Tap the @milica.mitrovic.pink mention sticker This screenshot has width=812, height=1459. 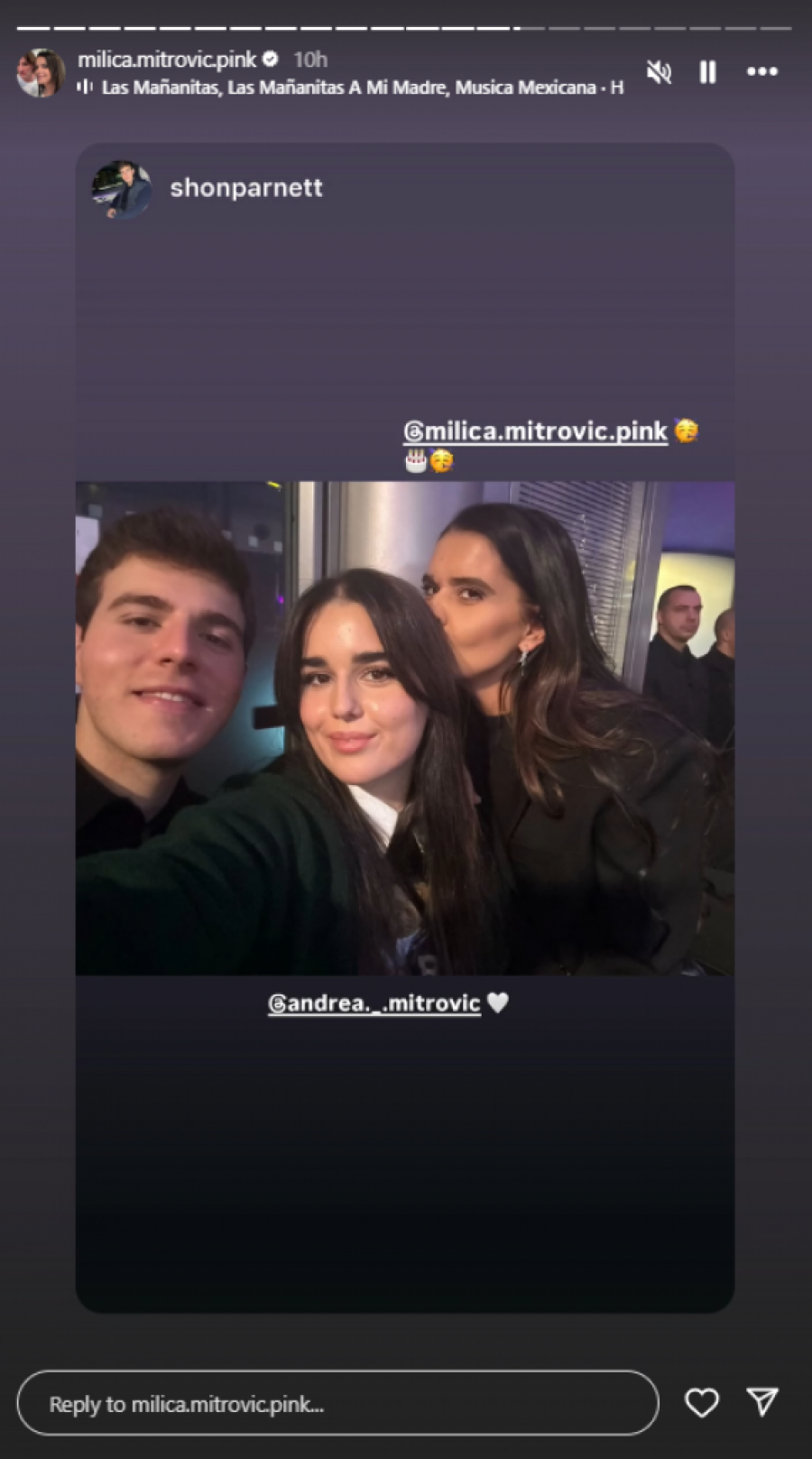click(x=535, y=431)
